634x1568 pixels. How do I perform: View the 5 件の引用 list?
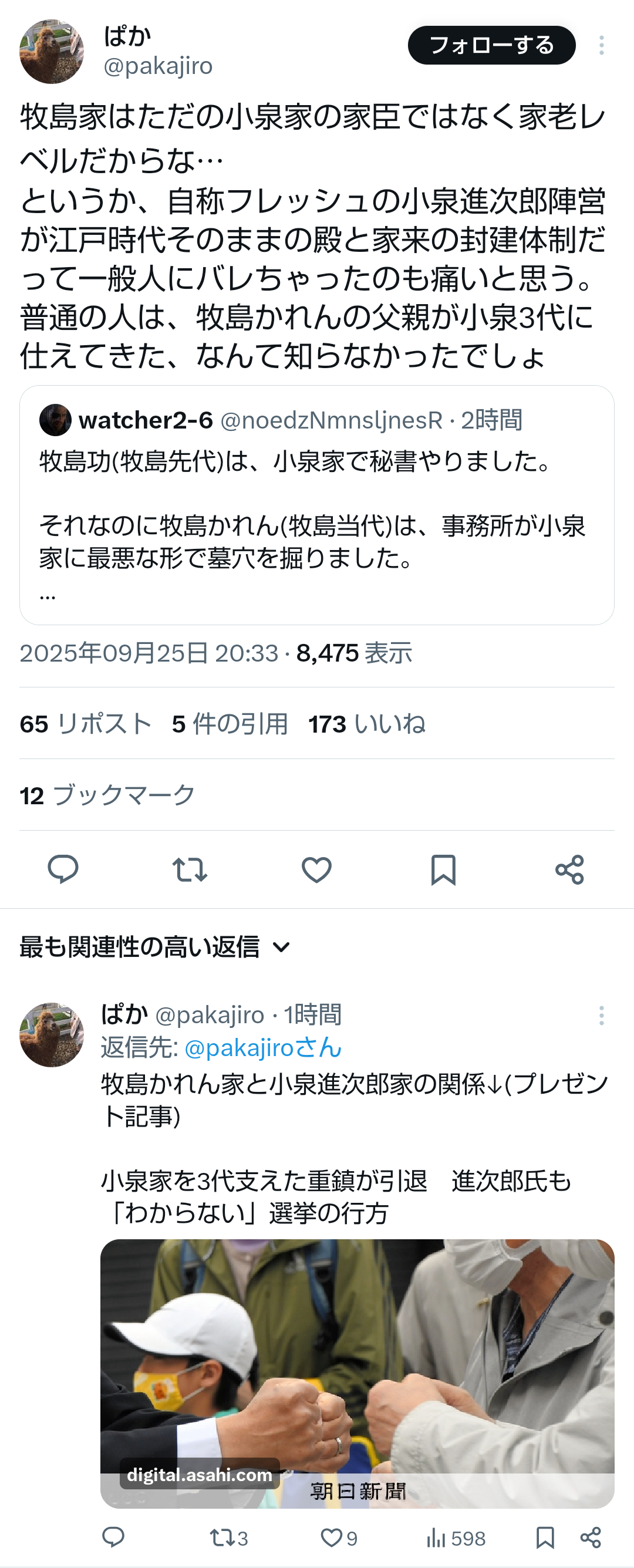(x=230, y=724)
